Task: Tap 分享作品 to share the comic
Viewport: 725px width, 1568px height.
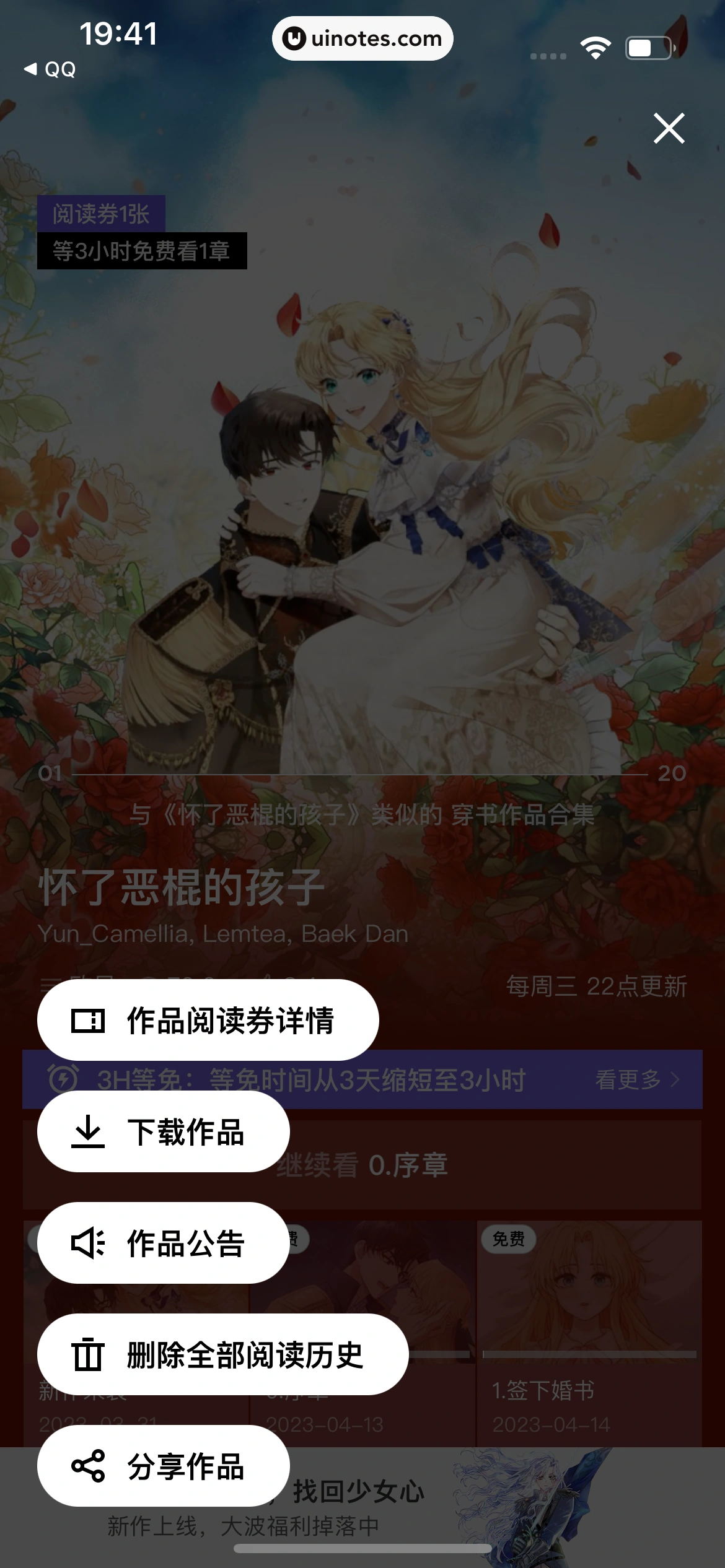Action: tap(163, 1466)
